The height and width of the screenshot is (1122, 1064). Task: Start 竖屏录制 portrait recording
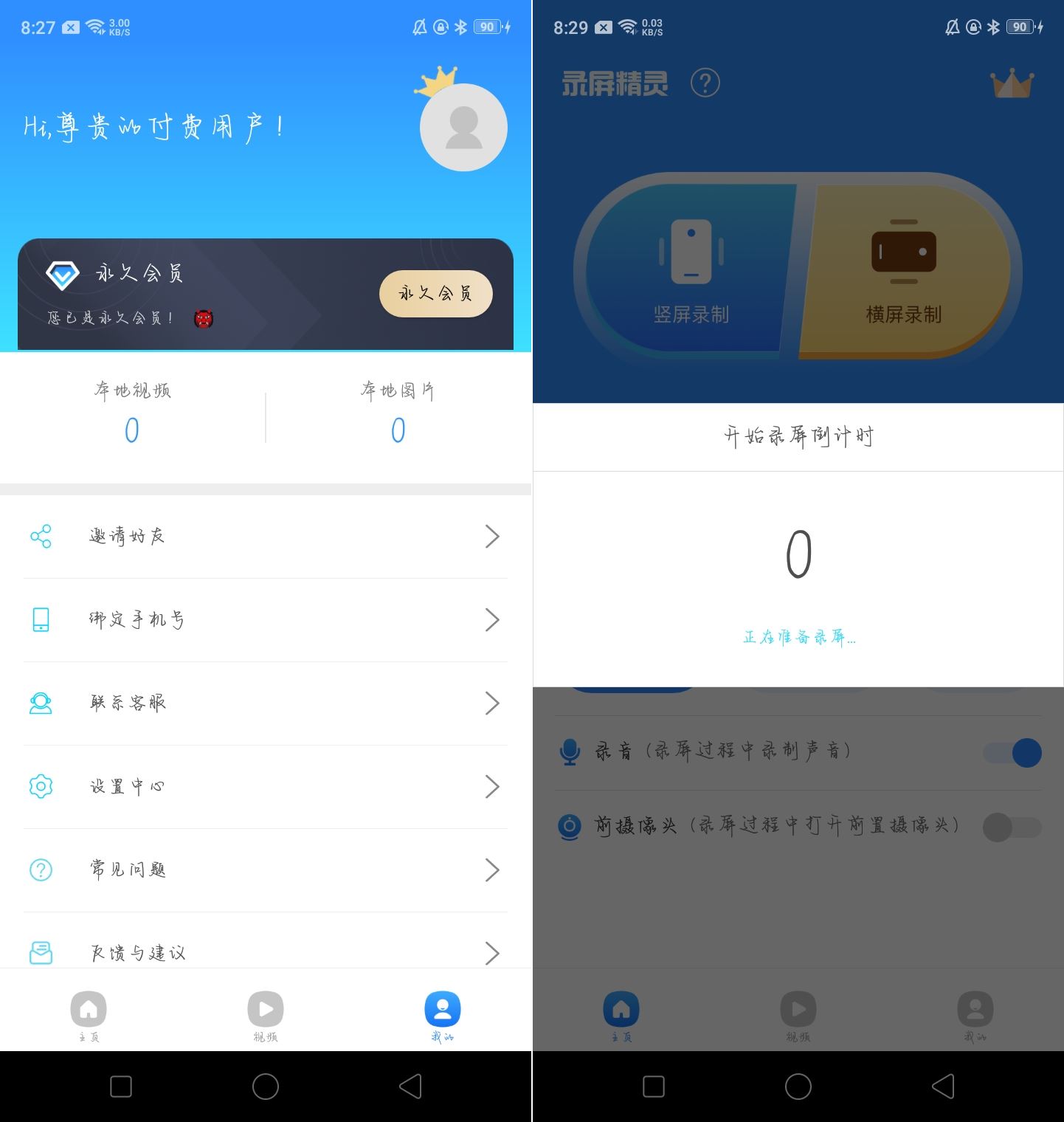click(x=691, y=272)
